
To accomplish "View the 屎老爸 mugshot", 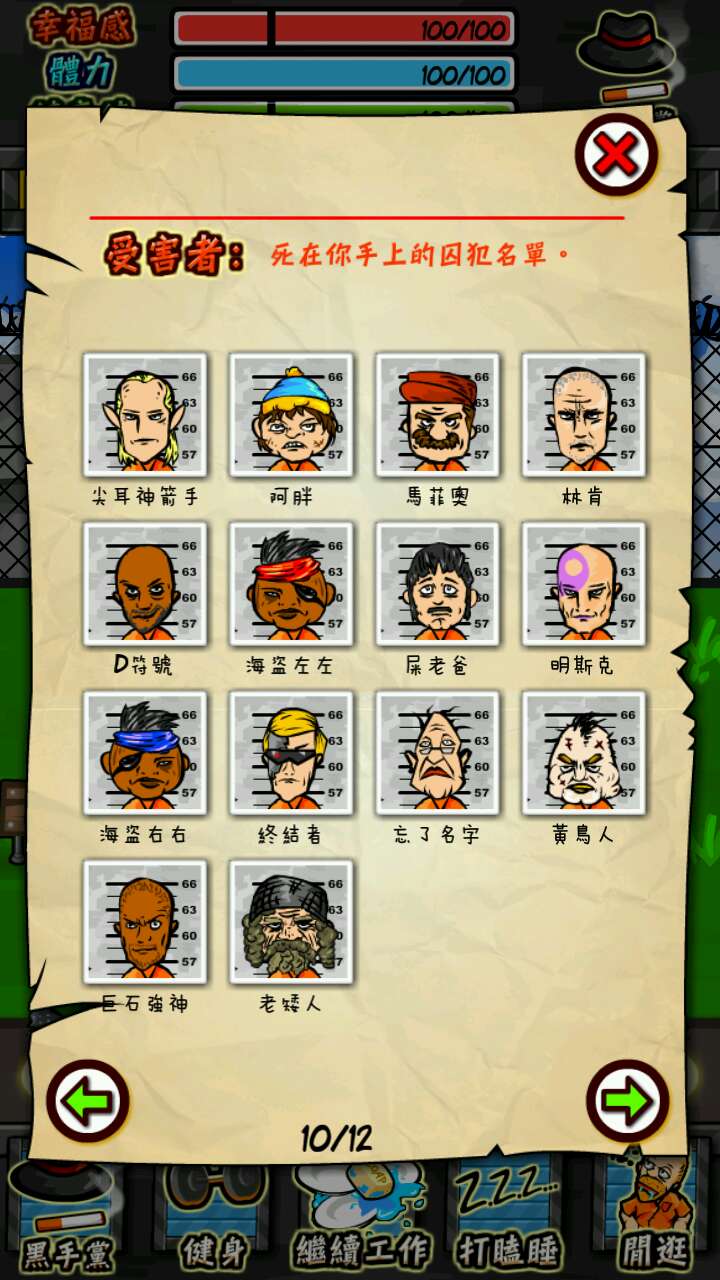I will 438,584.
